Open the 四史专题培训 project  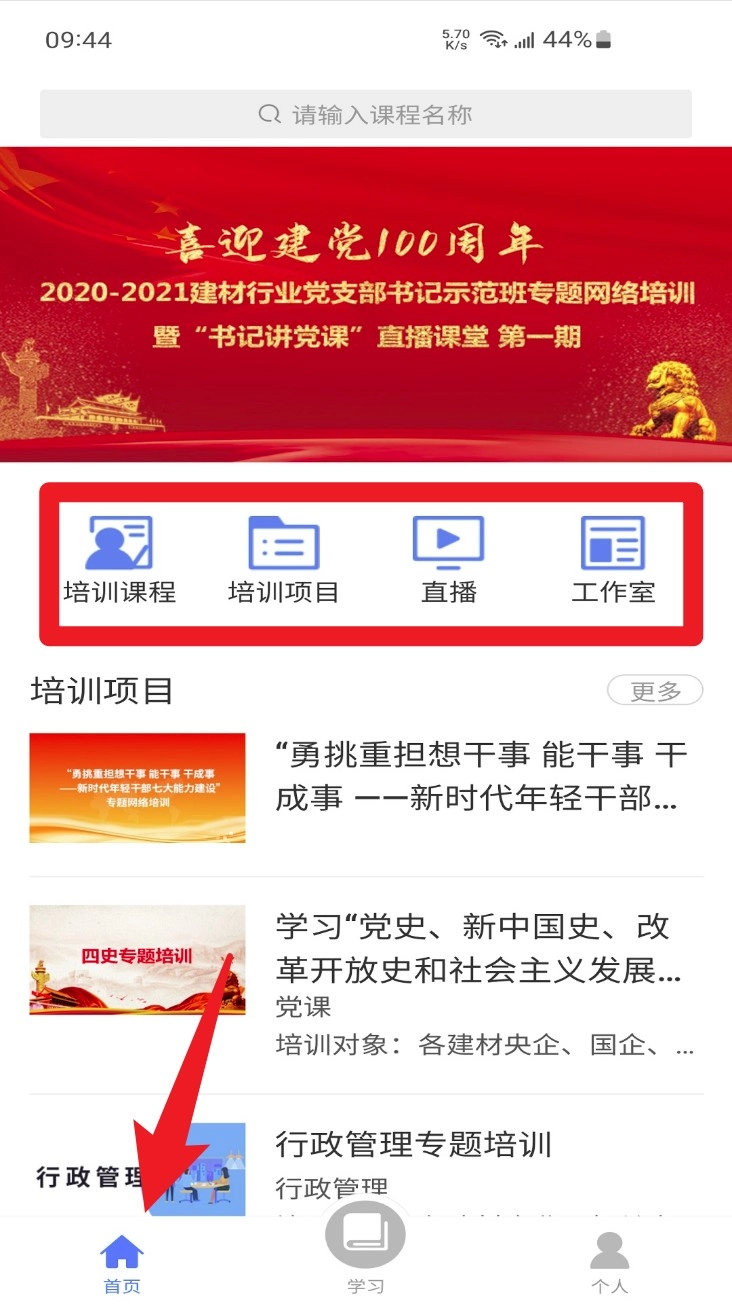(366, 985)
